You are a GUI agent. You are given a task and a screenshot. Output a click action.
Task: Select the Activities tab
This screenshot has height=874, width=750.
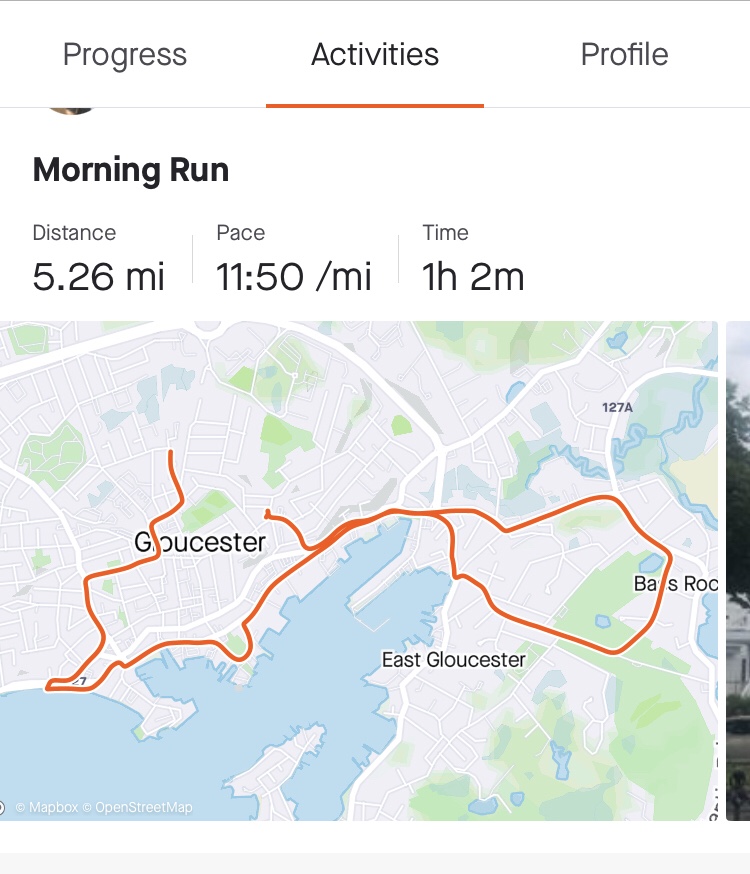375,54
